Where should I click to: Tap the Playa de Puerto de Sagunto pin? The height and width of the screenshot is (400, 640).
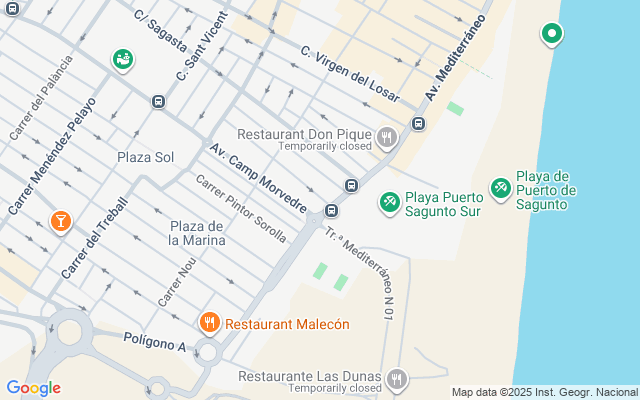point(501,189)
